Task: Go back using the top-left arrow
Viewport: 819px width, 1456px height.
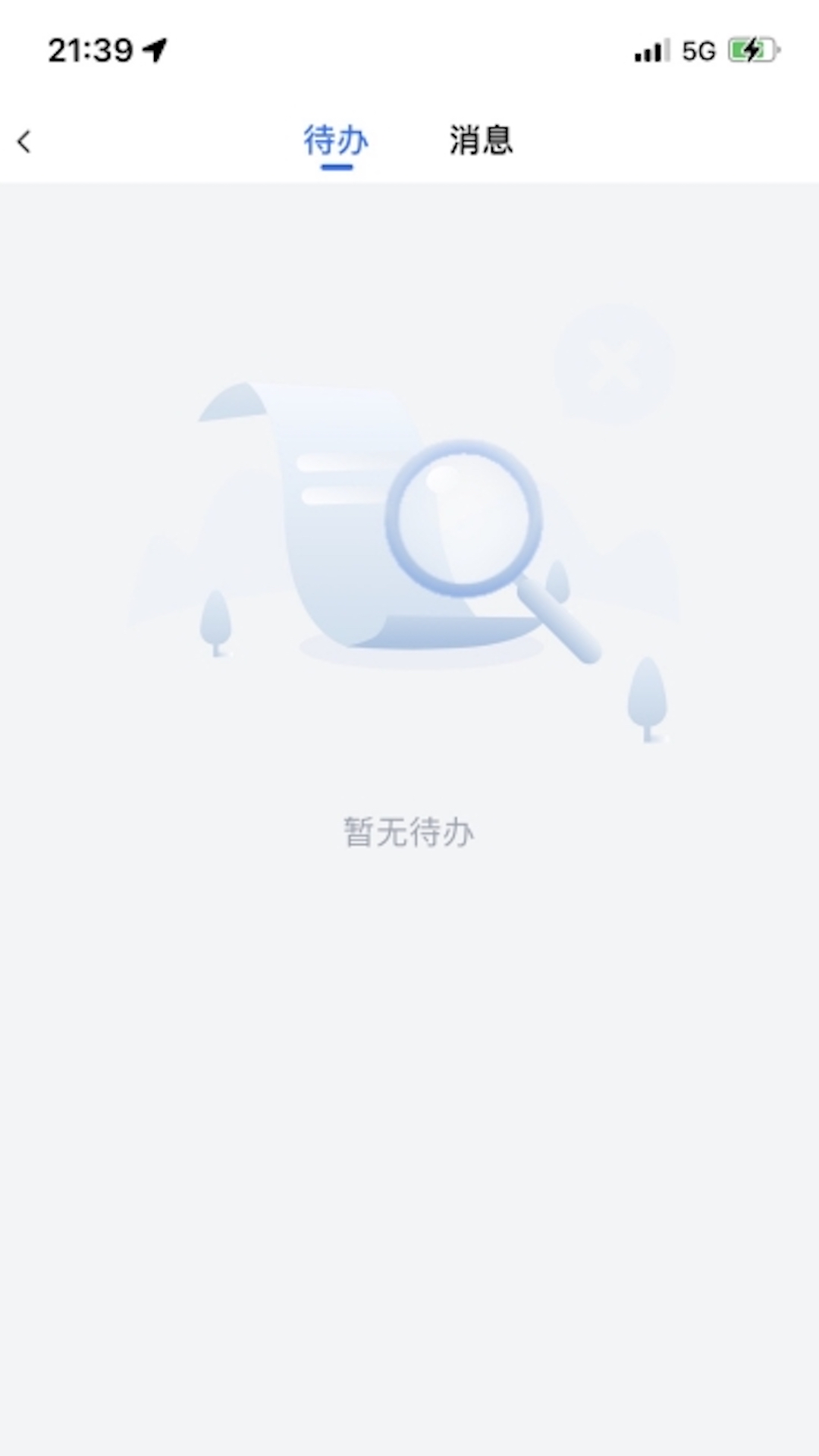Action: click(24, 141)
